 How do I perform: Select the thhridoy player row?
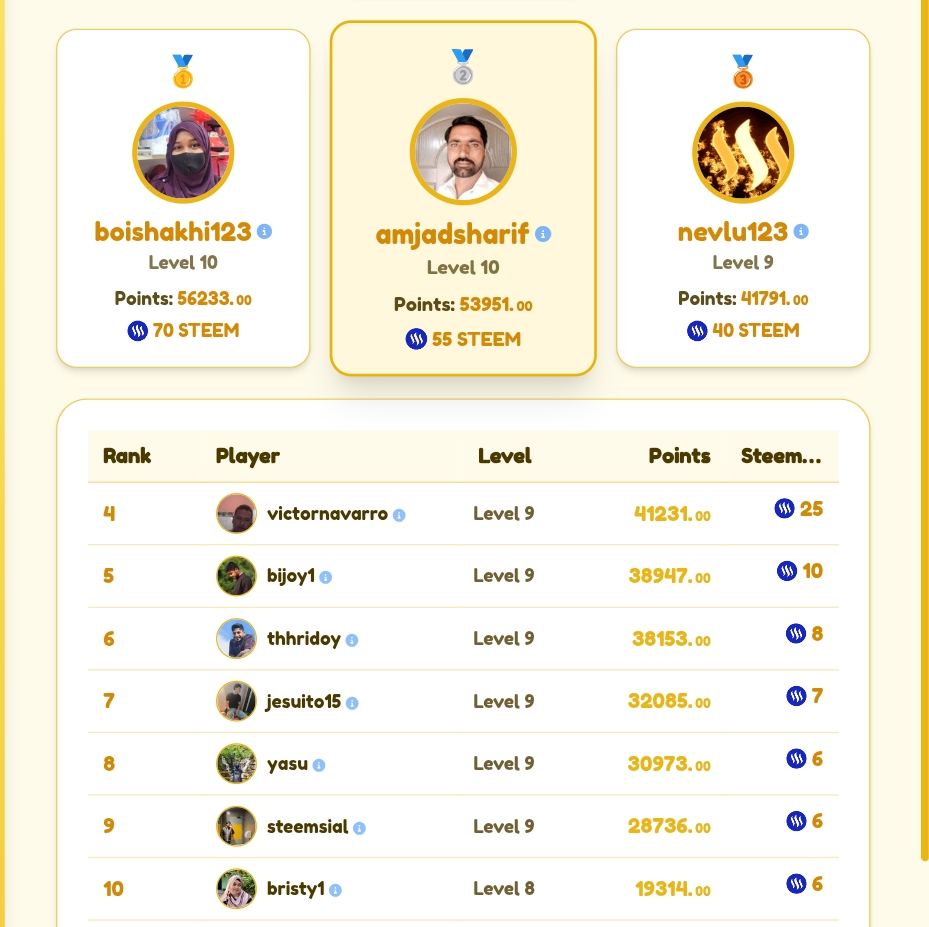[x=463, y=639]
